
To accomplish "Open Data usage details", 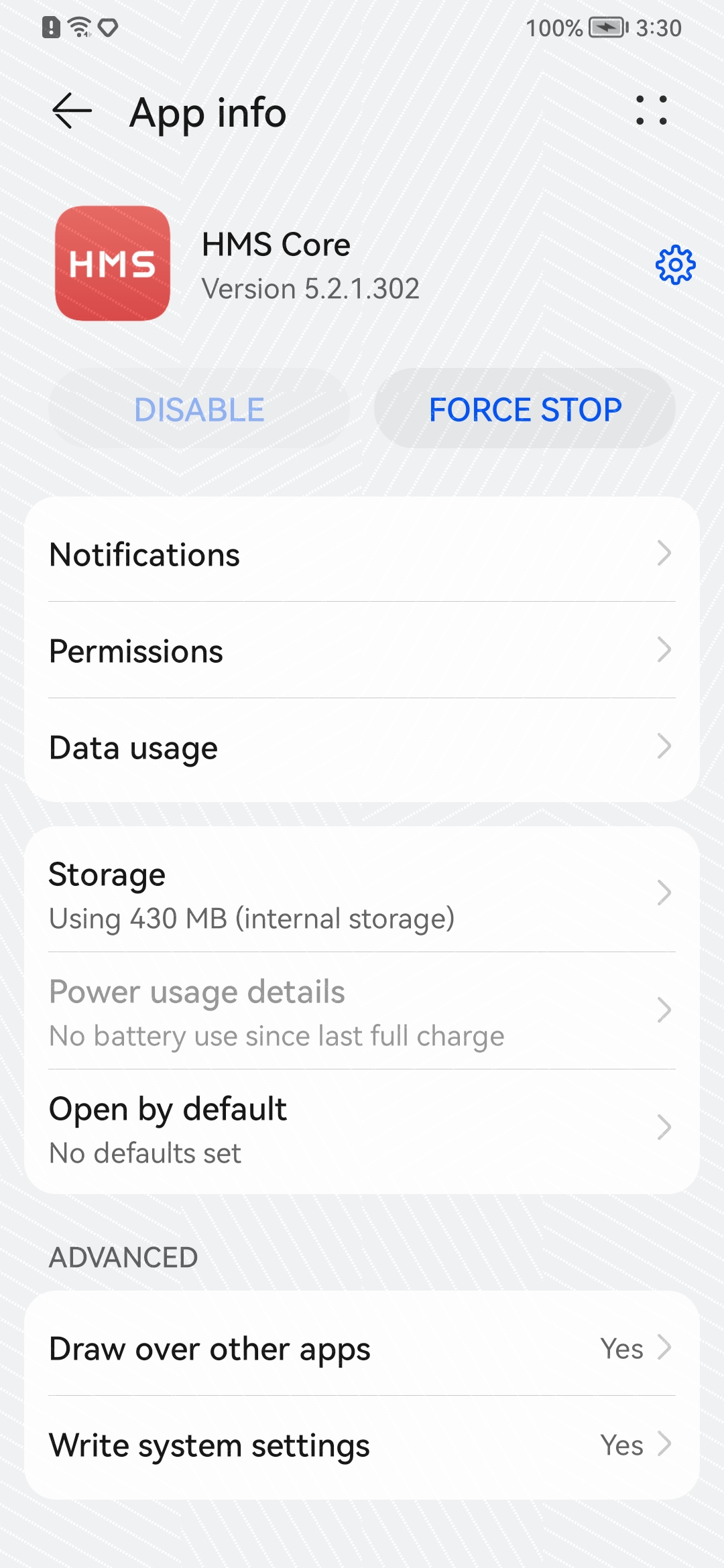I will 362,748.
